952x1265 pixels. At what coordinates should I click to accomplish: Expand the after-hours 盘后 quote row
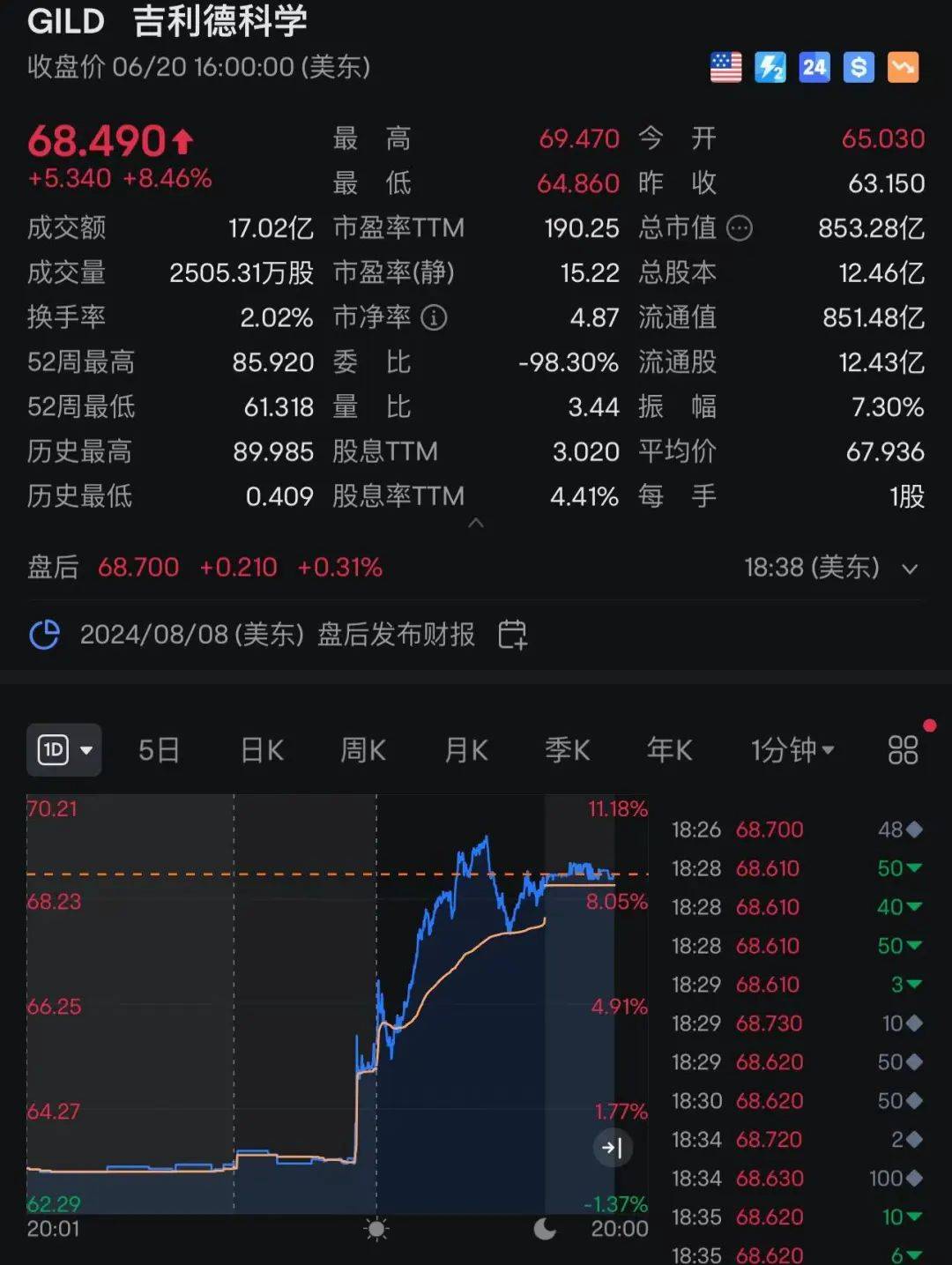(910, 569)
